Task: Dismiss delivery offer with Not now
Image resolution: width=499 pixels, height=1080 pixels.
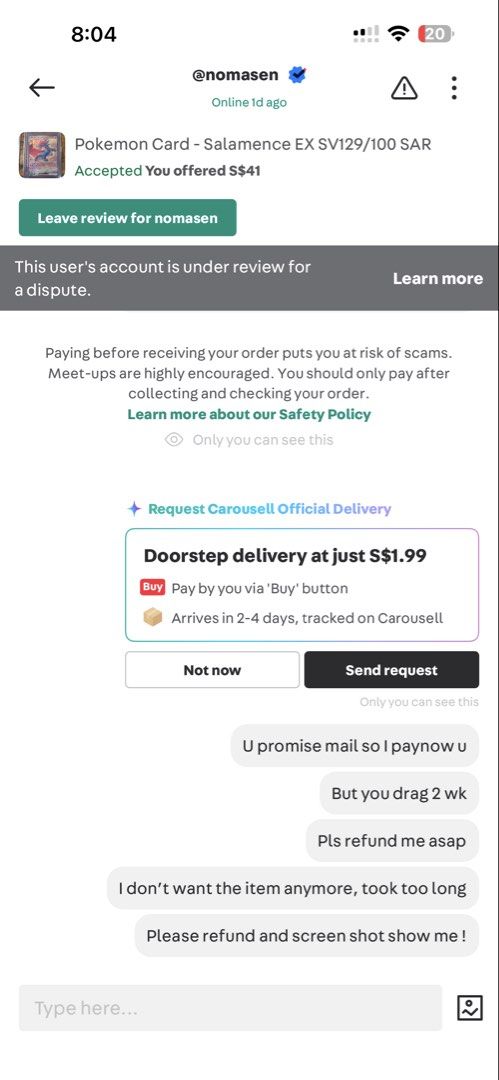Action: point(212,669)
